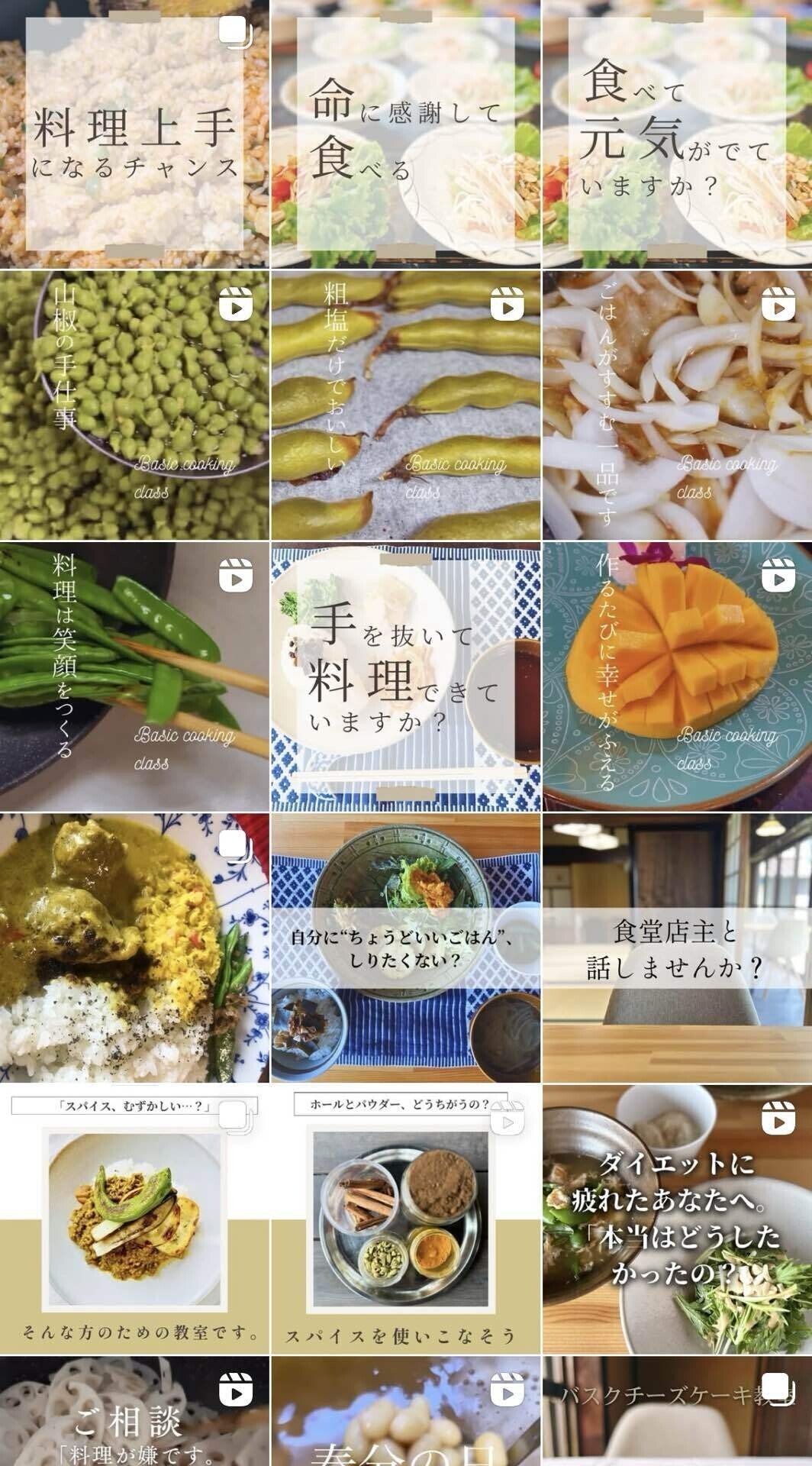Open the 食堂店主と話しませんか post

pyautogui.click(x=677, y=948)
